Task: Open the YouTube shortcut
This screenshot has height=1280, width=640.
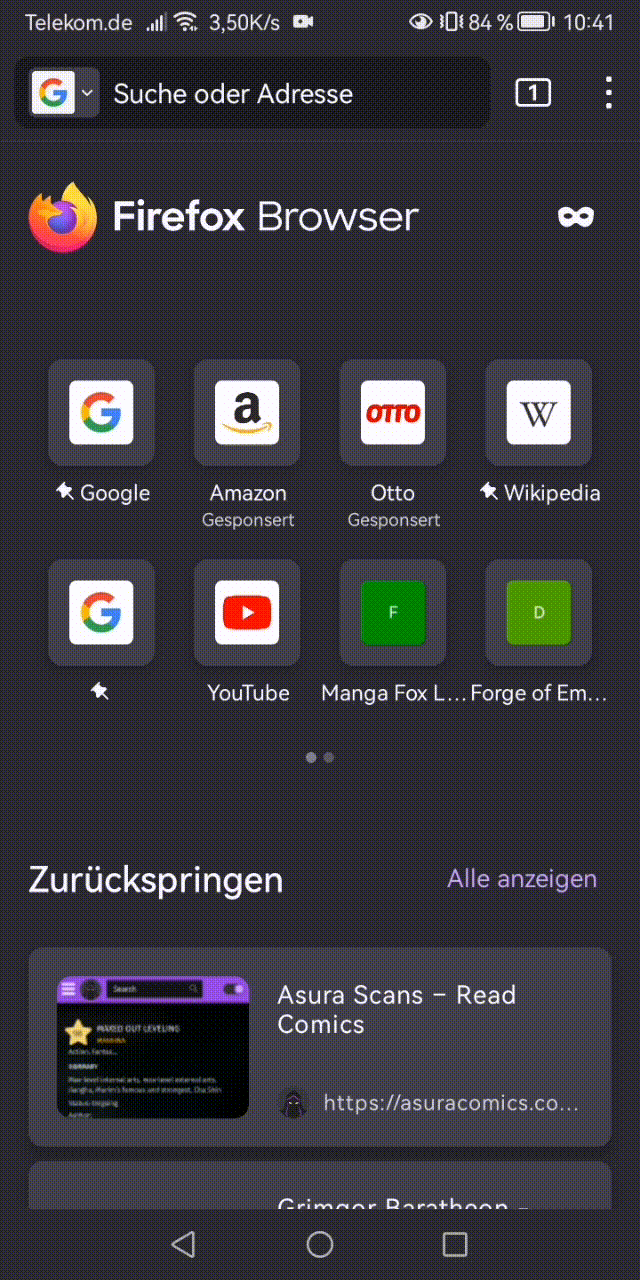Action: click(x=247, y=613)
